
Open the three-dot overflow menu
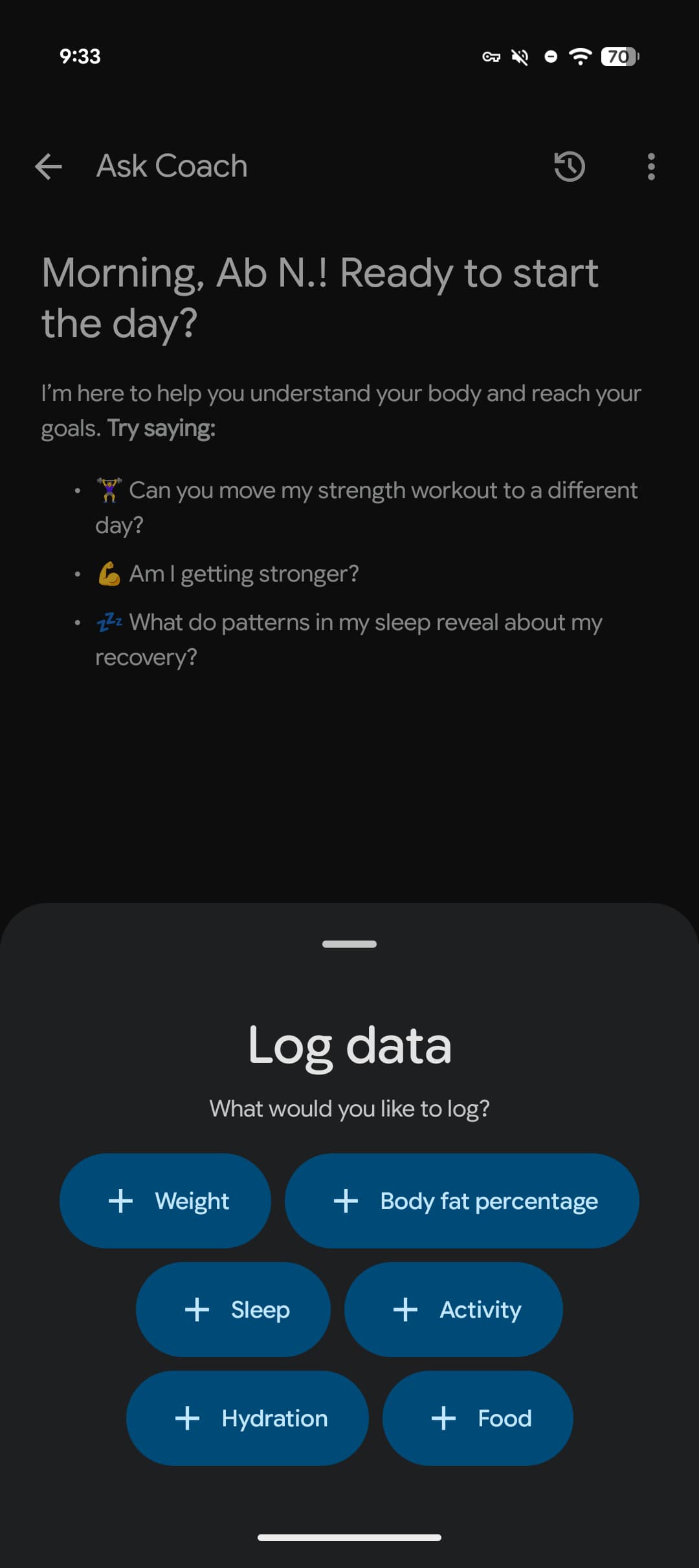651,166
